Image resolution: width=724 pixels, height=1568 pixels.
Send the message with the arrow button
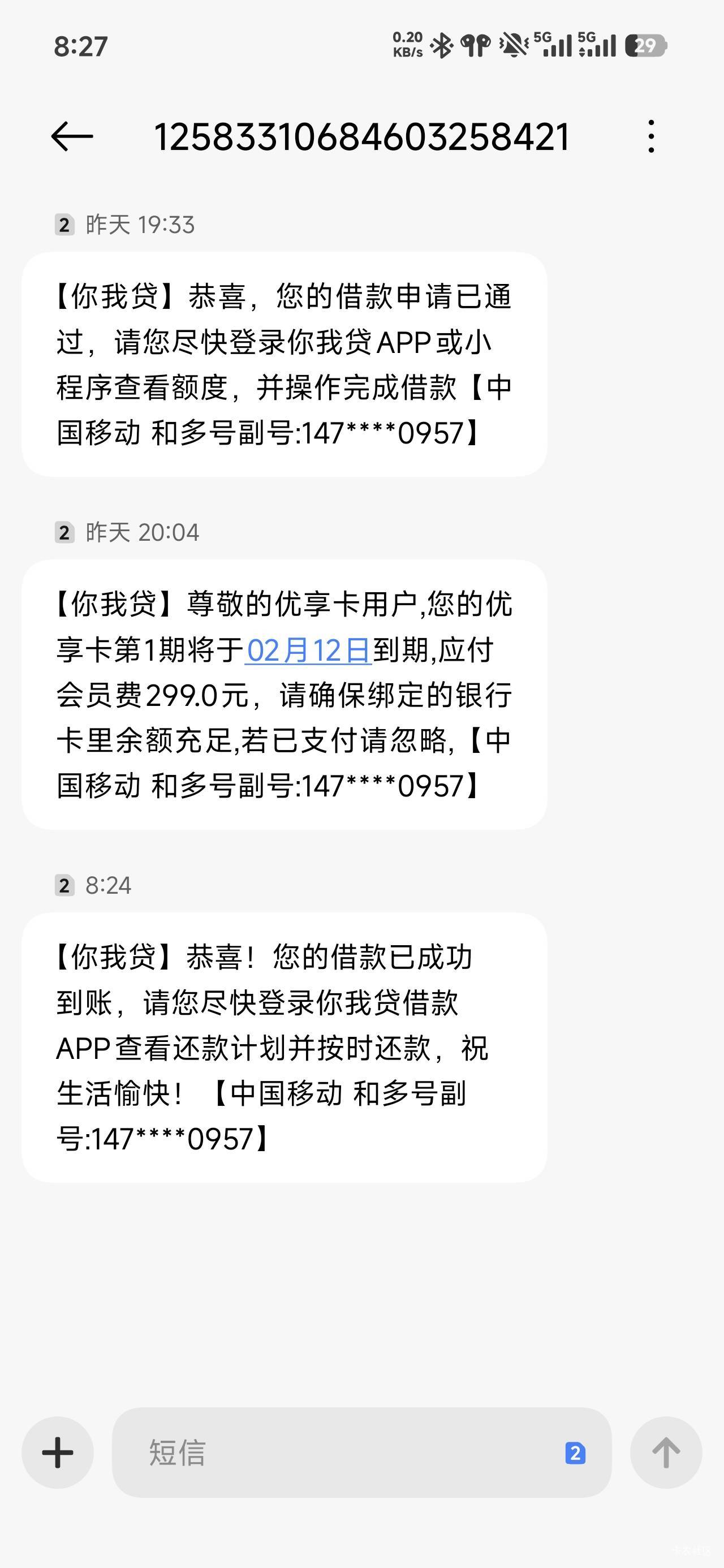[666, 1453]
